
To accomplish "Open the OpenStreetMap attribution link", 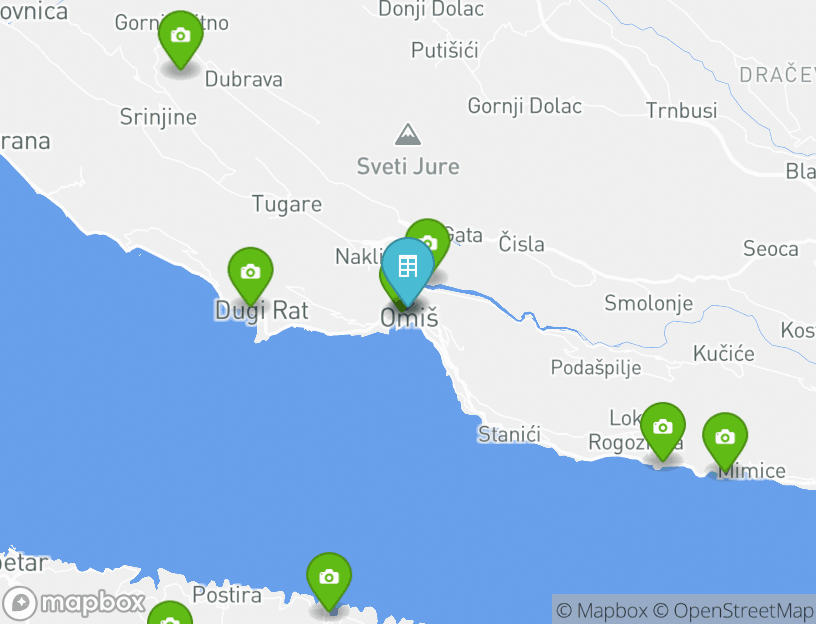I will 734,610.
